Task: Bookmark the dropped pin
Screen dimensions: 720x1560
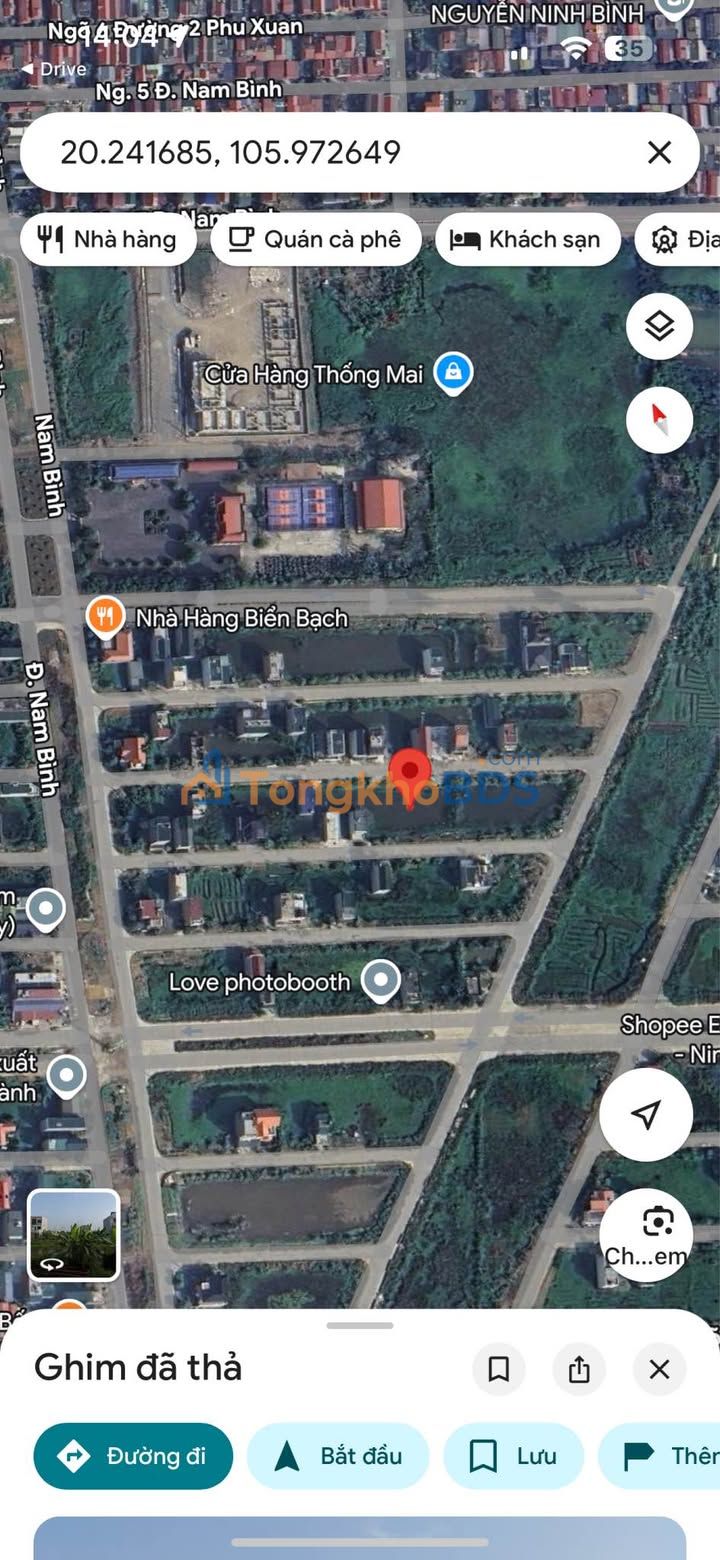Action: 499,1369
